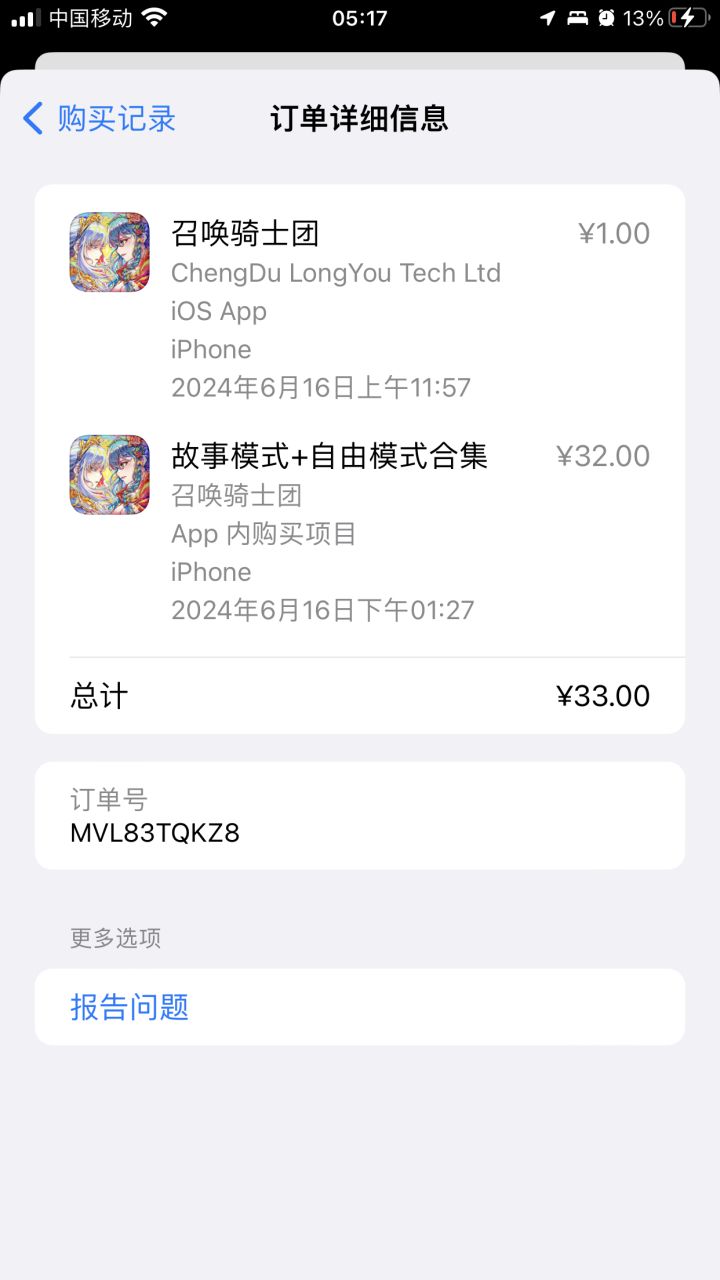The image size is (720, 1280).
Task: Tap the 更多选项 section header
Action: click(x=108, y=938)
